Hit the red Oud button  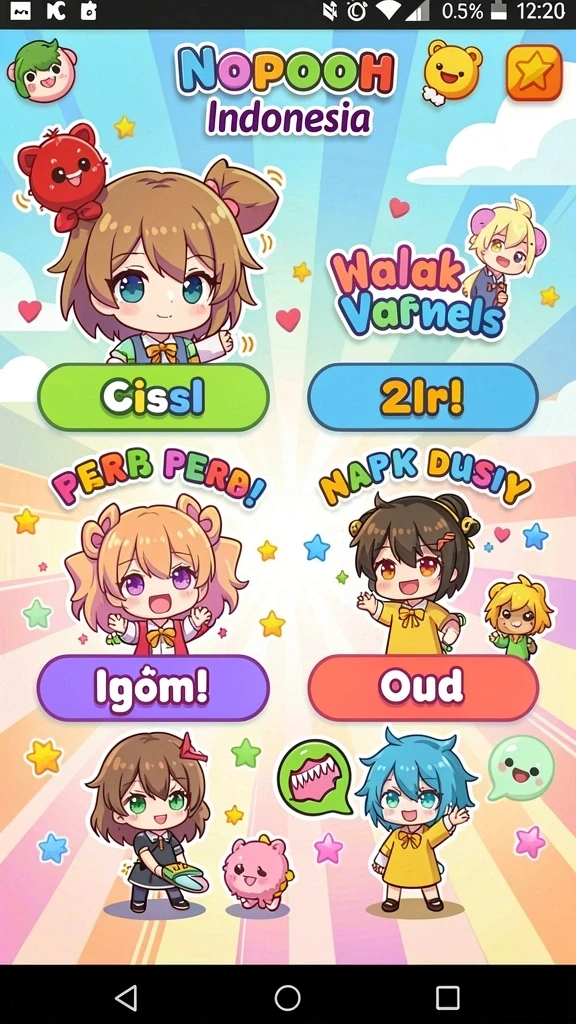tap(423, 688)
